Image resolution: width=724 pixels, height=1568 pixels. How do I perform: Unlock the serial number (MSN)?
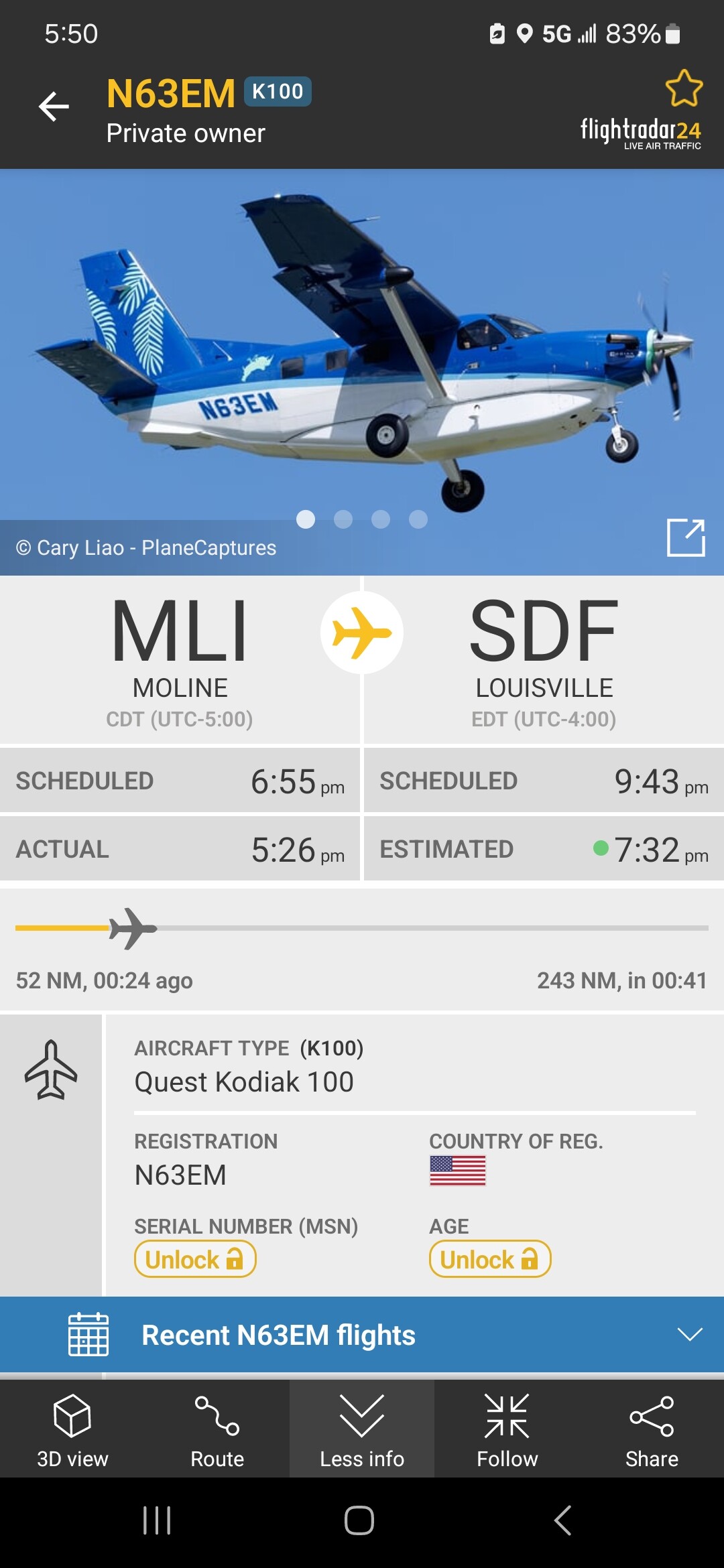point(195,1259)
